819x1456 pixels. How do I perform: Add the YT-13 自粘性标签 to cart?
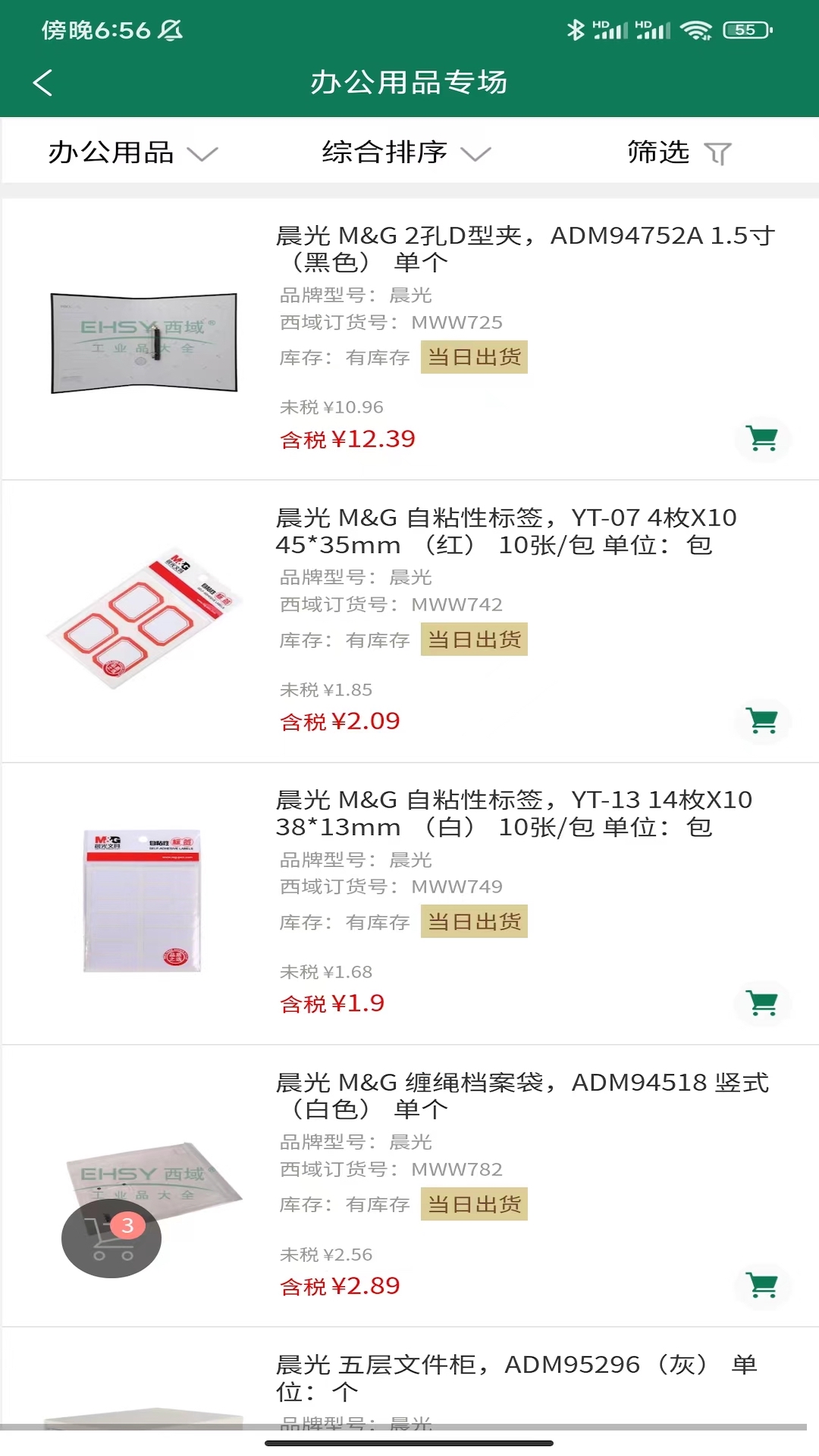coord(762,1003)
